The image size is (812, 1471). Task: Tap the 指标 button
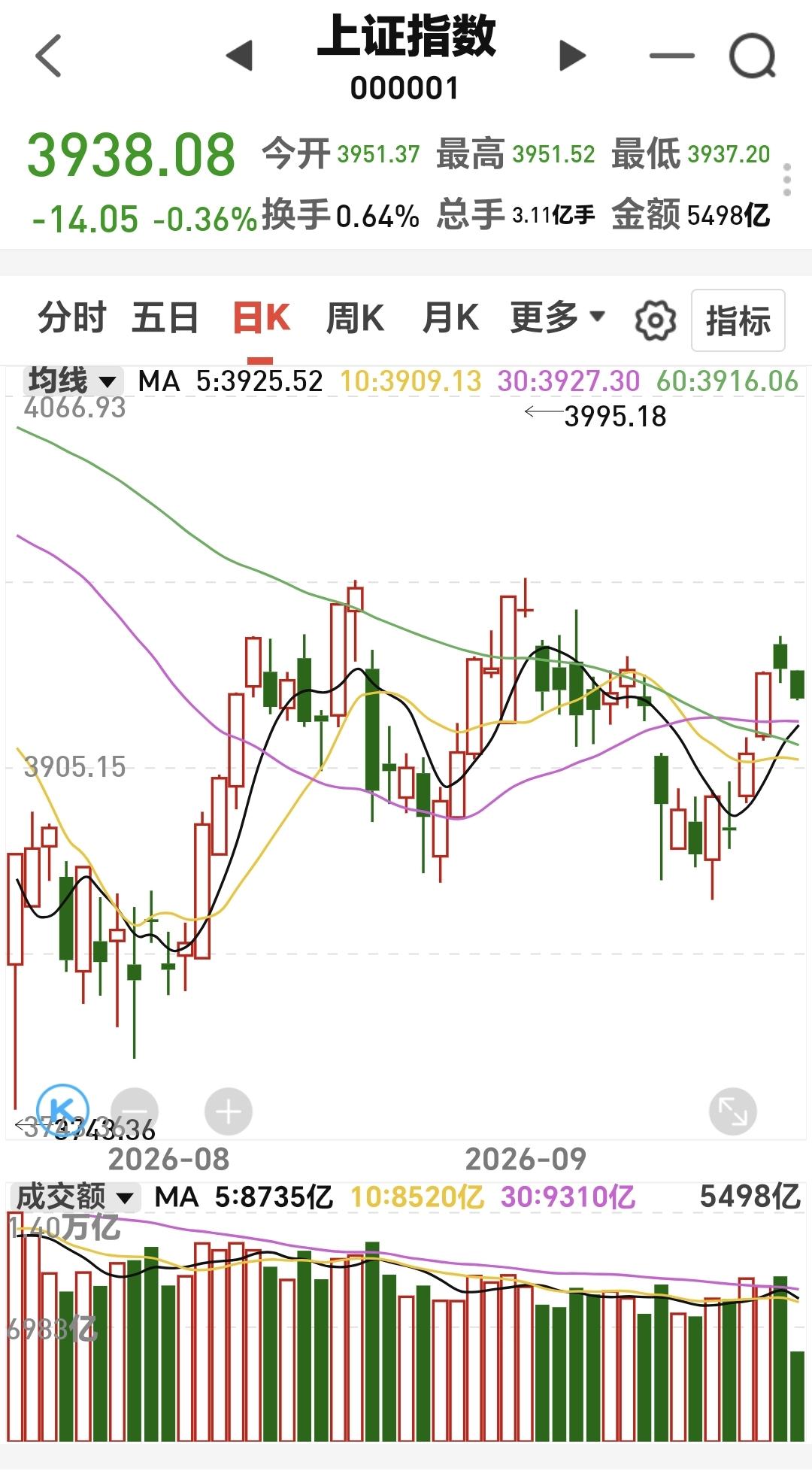click(x=738, y=320)
